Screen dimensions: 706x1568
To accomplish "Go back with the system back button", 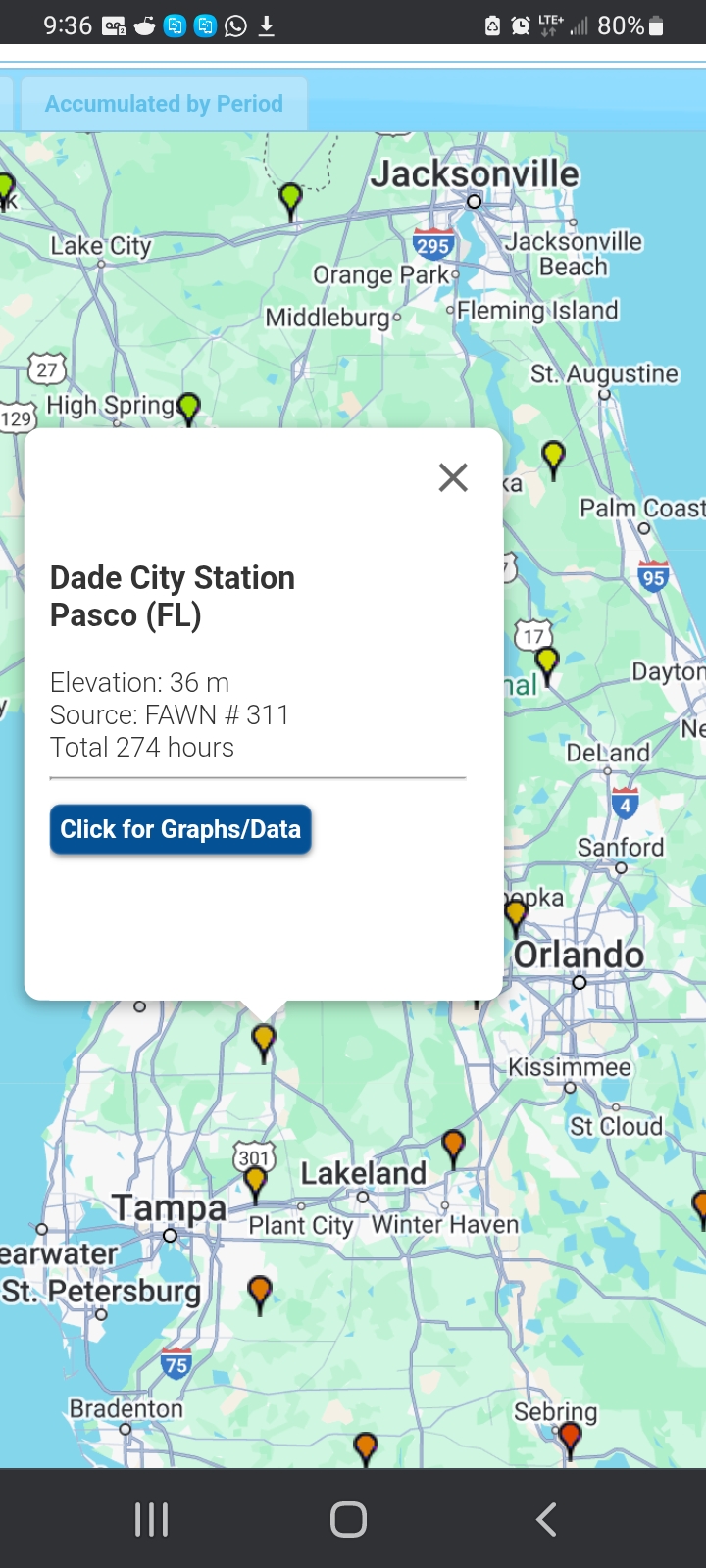I will click(x=546, y=1519).
